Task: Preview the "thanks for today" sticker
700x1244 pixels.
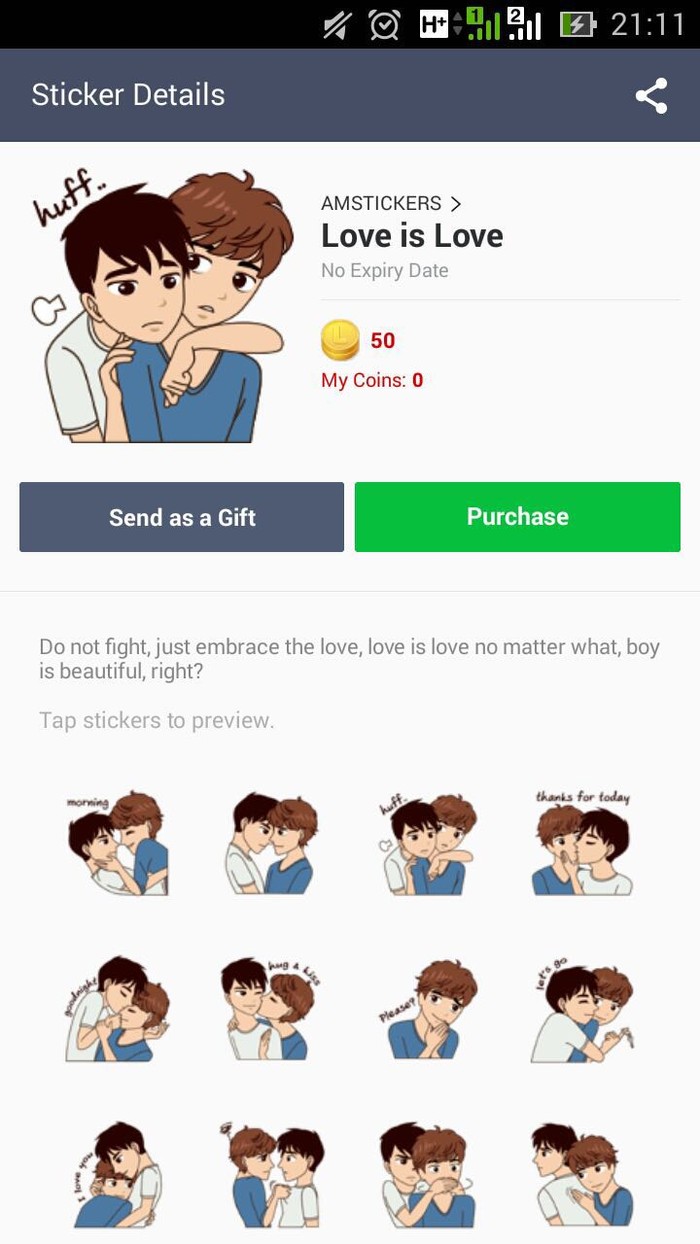Action: (x=582, y=843)
